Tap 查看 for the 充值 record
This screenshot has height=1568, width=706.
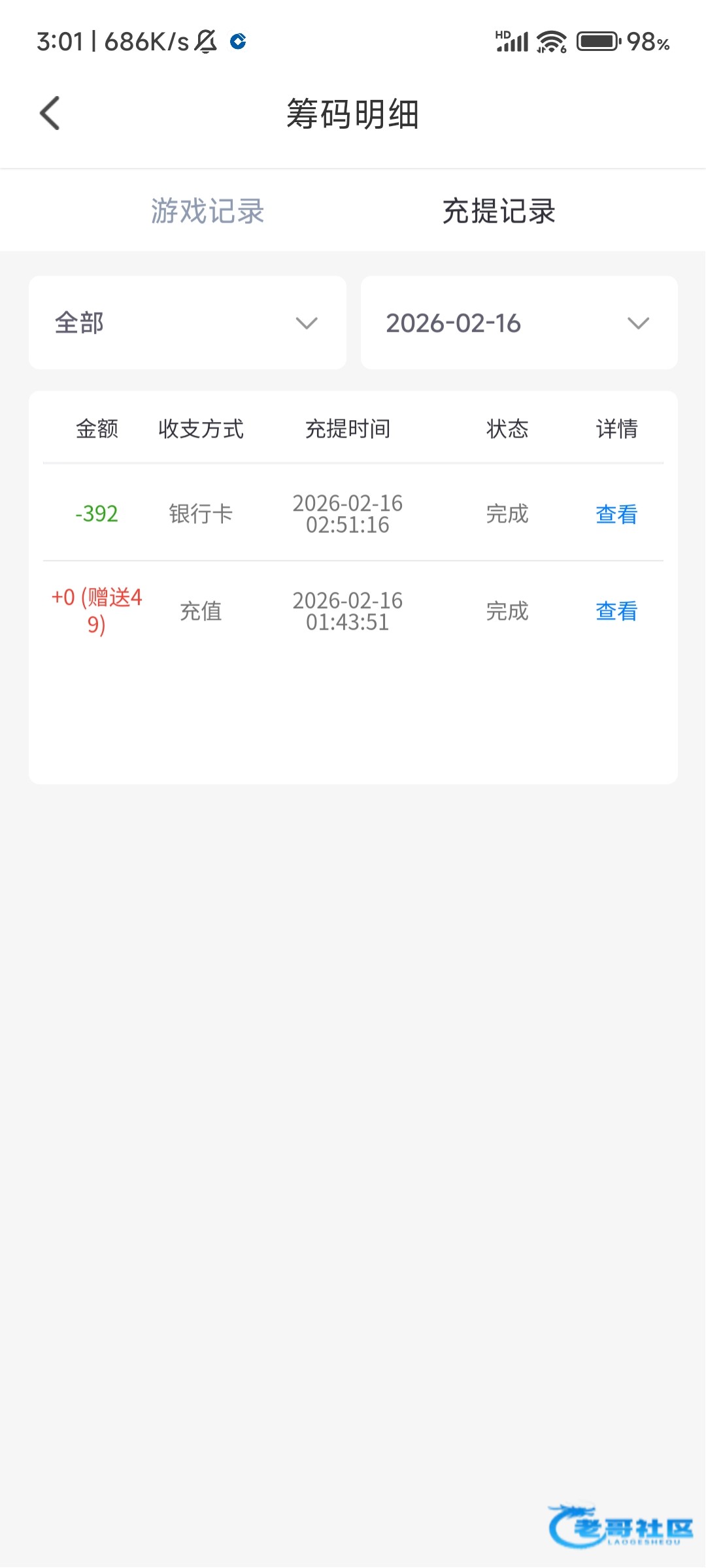point(616,611)
